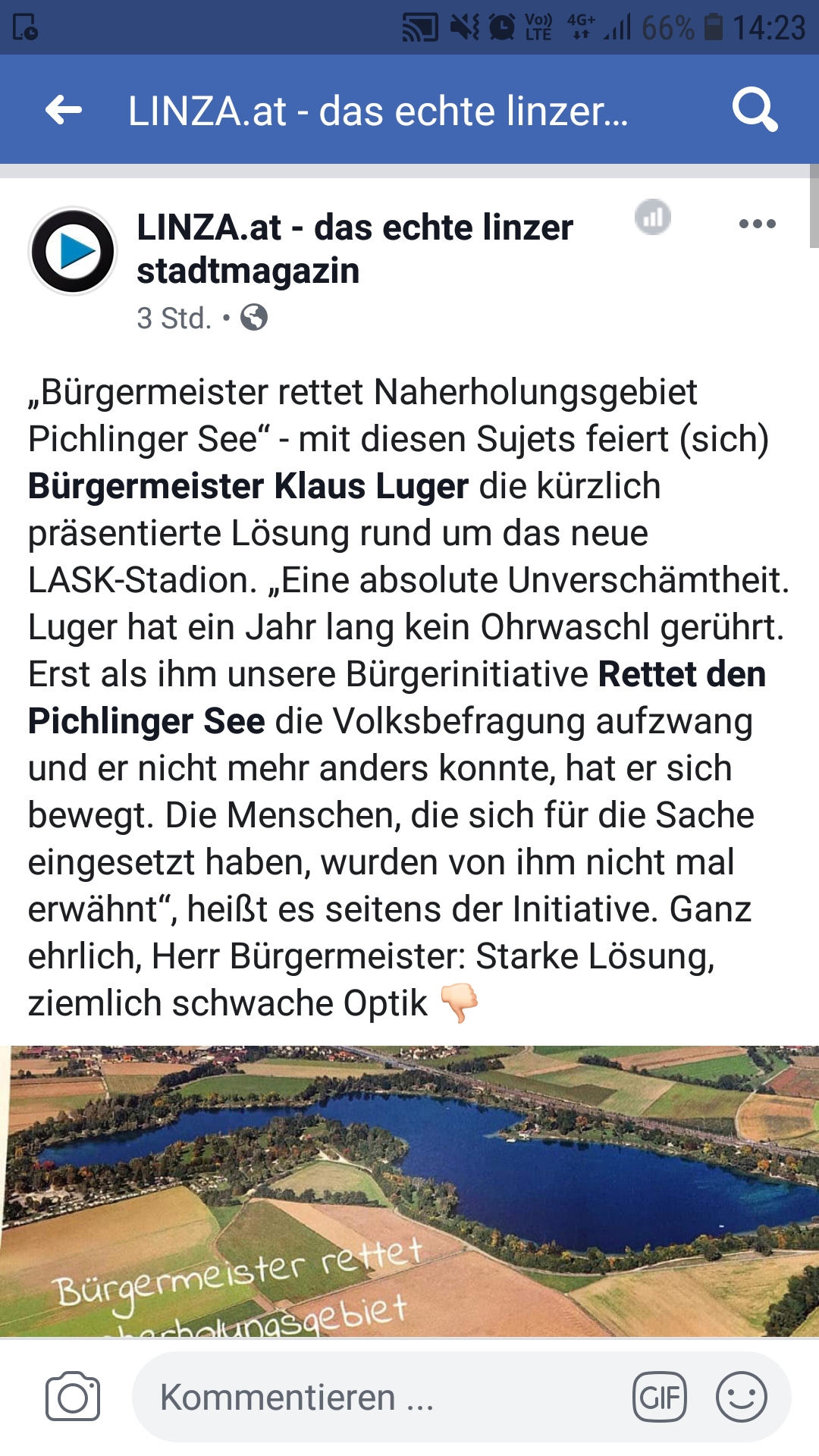Attach a photo with the camera icon
The image size is (819, 1456).
tap(73, 1396)
